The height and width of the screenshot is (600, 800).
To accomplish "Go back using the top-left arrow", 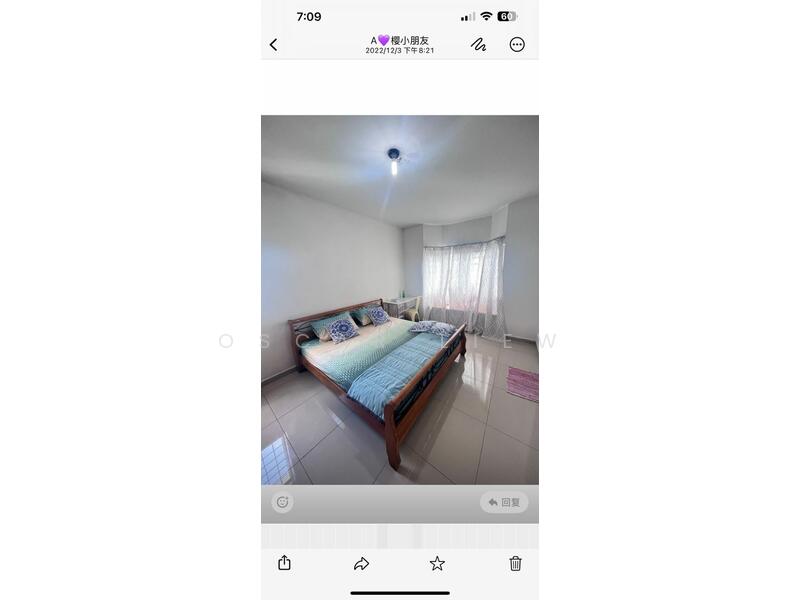I will pos(273,45).
